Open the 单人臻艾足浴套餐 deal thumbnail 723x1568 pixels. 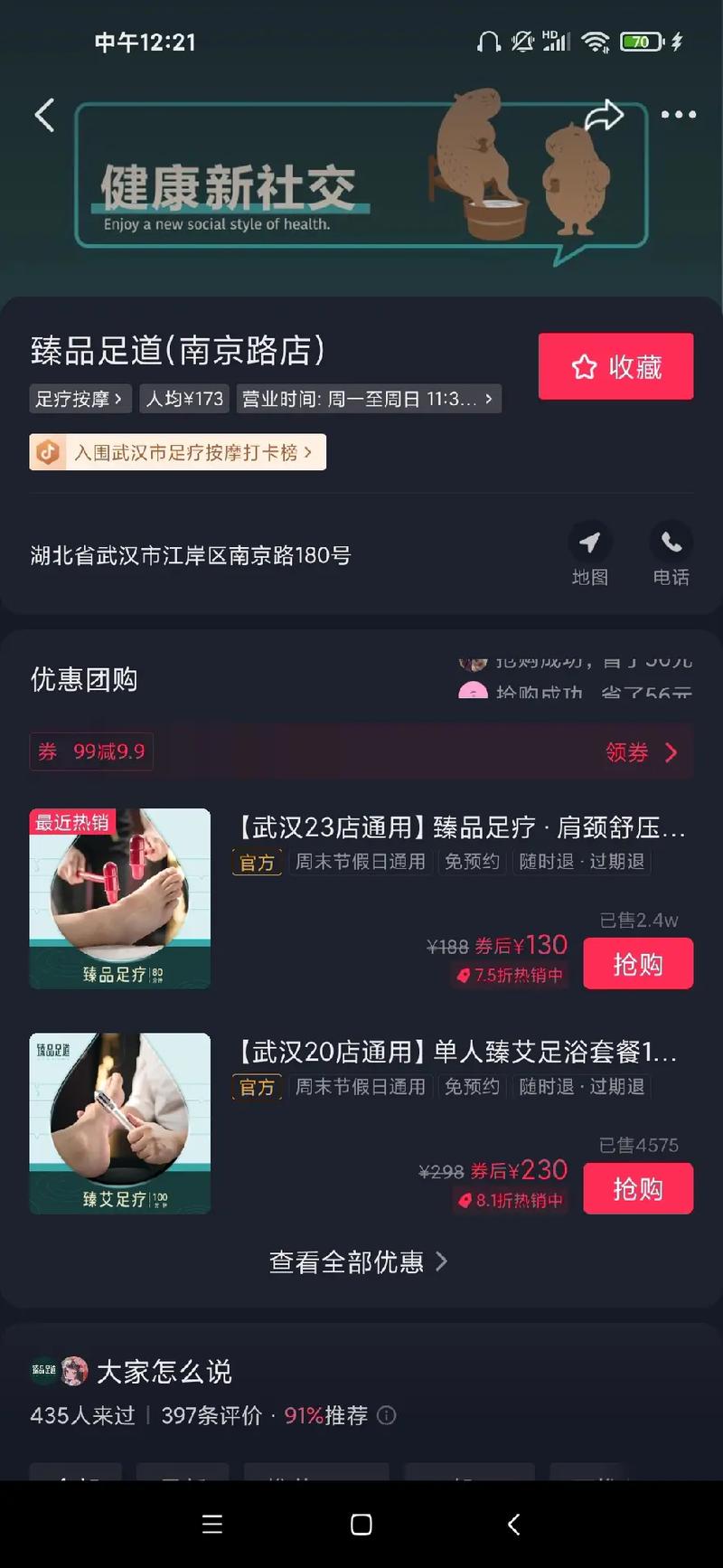(x=120, y=1122)
